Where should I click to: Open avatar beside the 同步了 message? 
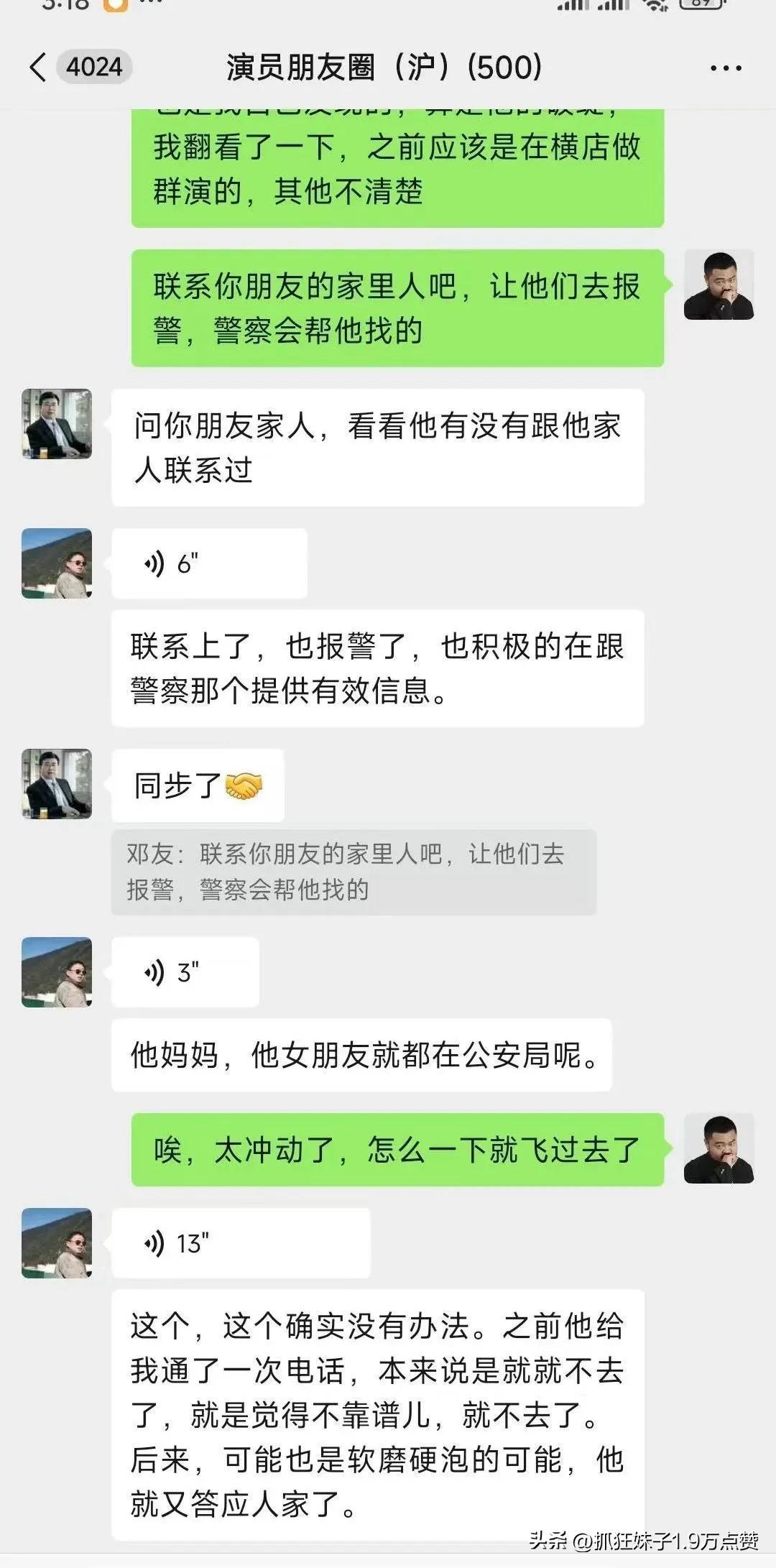coord(57,784)
